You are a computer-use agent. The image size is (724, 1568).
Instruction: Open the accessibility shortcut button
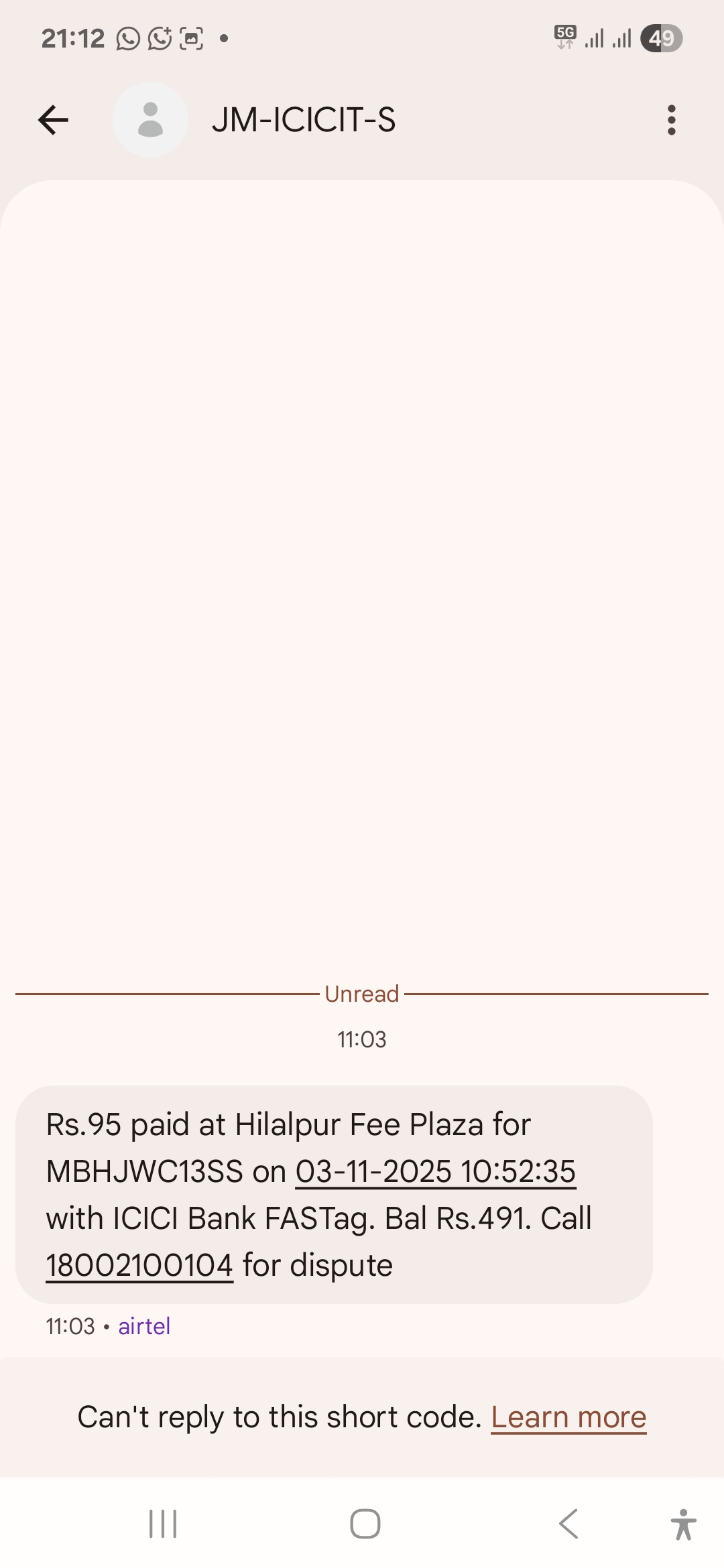coord(683,1524)
